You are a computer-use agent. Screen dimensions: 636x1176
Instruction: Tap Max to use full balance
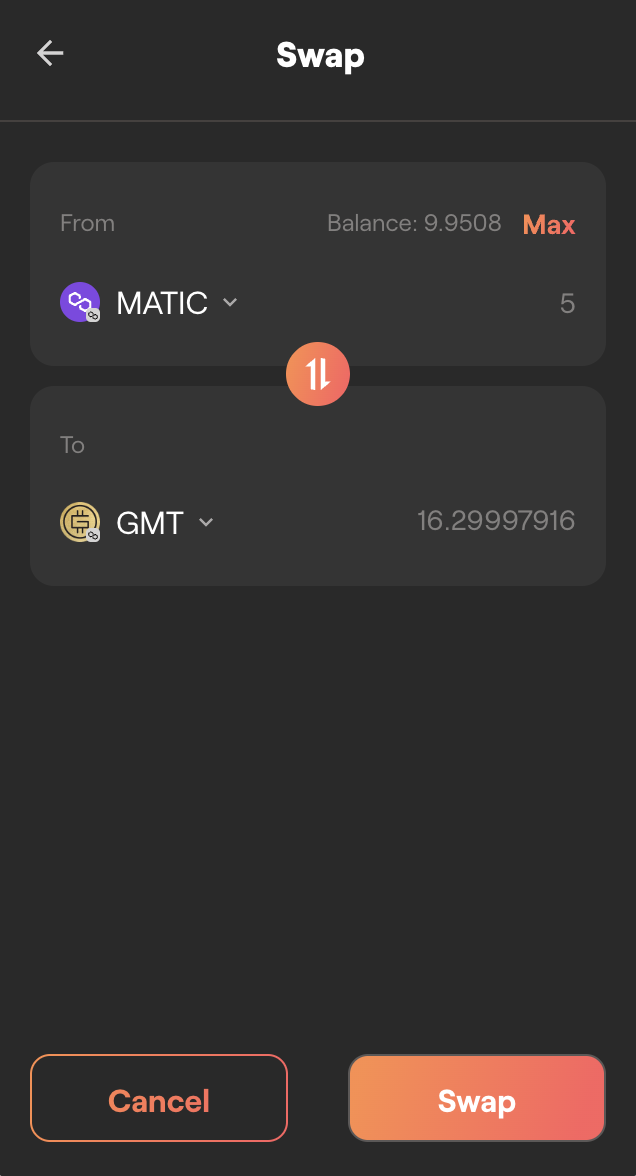(549, 225)
